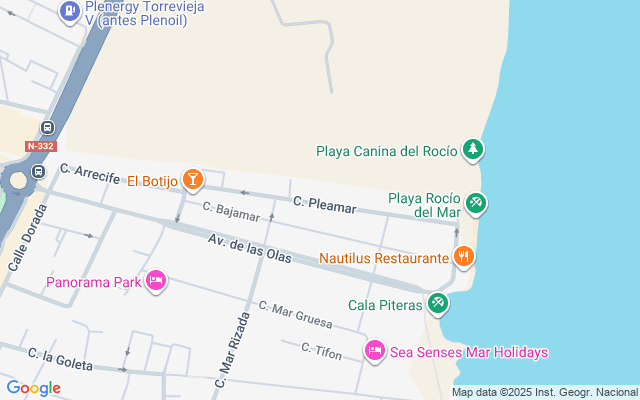The width and height of the screenshot is (640, 400).
Task: Open the Panorama Park hotel pin
Action: coord(155,281)
